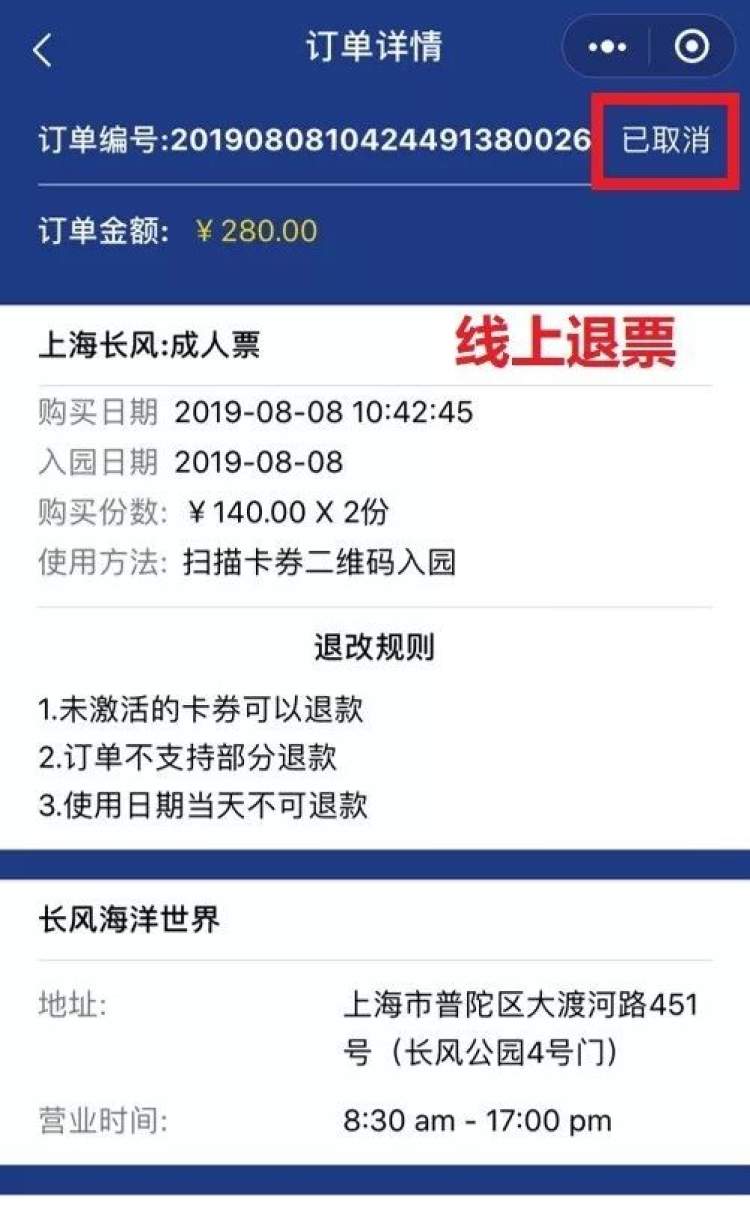Go back from the order details page
Viewport: 750px width, 1214px height.
(42, 50)
